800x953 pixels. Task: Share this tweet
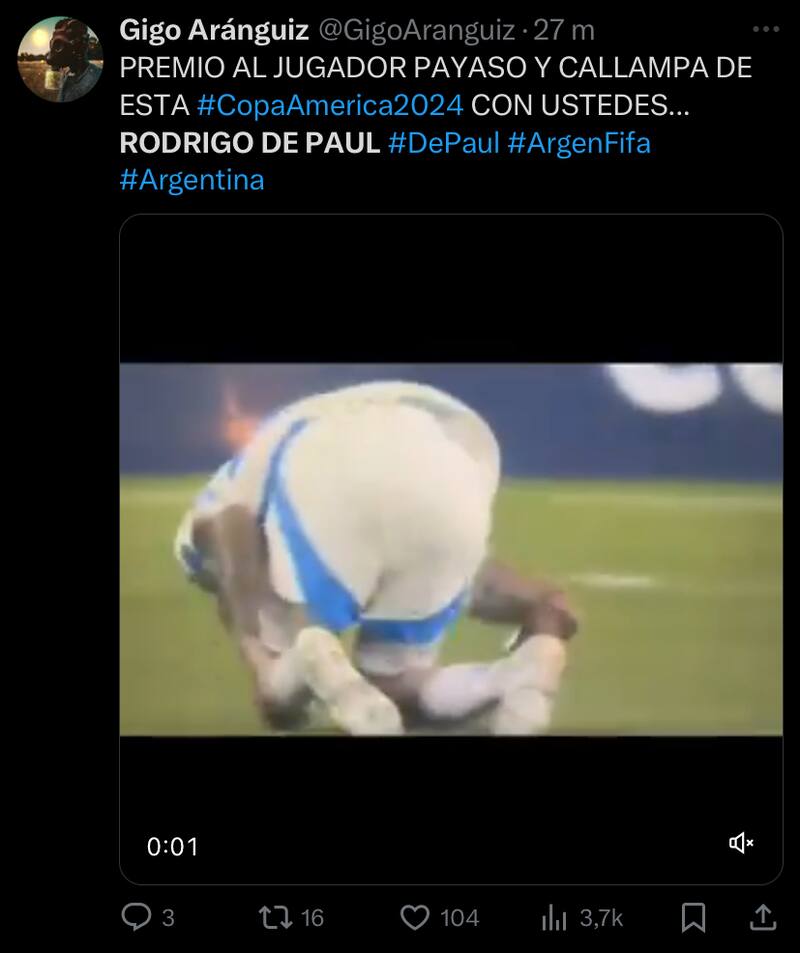tap(761, 917)
